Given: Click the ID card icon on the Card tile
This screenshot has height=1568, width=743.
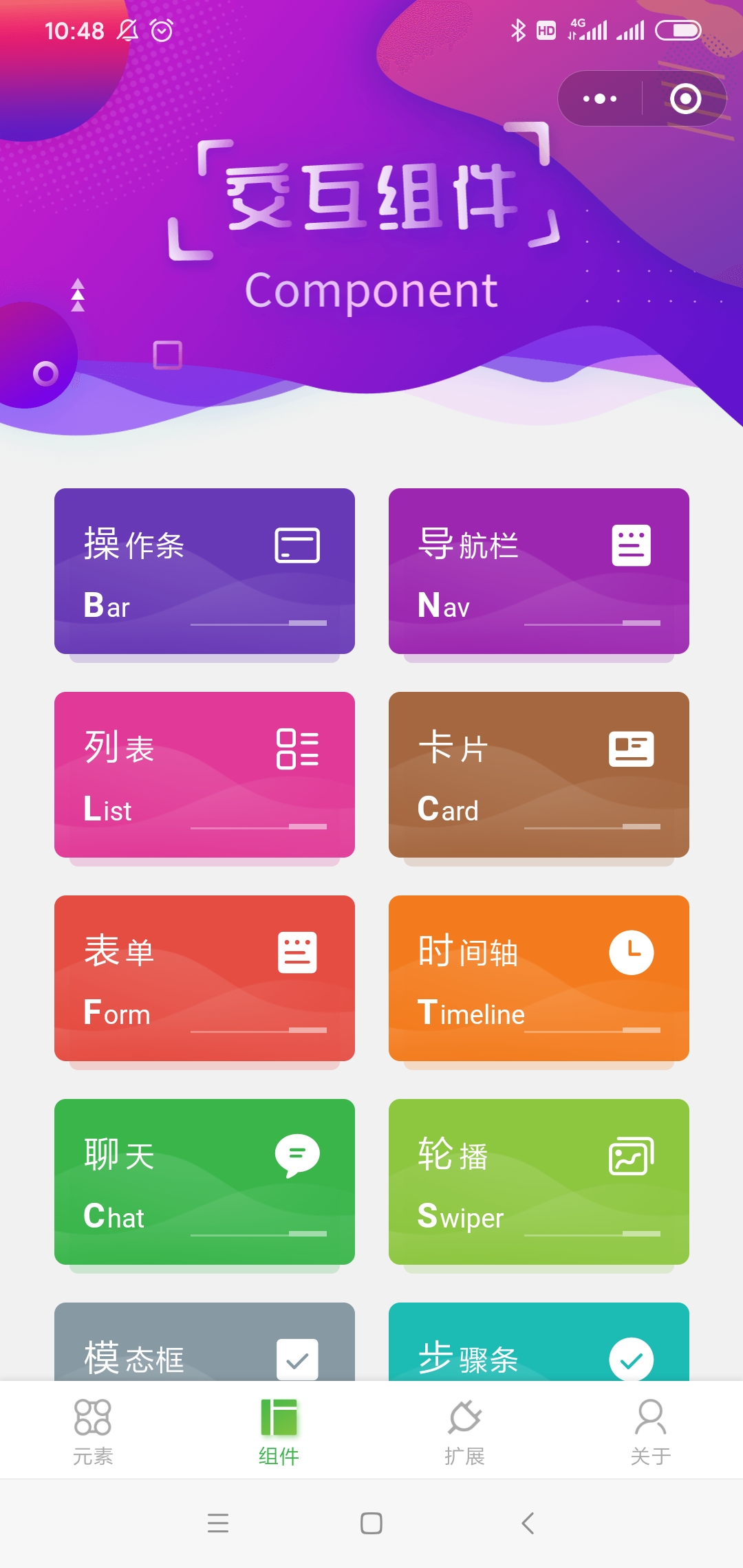Looking at the screenshot, I should 632,750.
